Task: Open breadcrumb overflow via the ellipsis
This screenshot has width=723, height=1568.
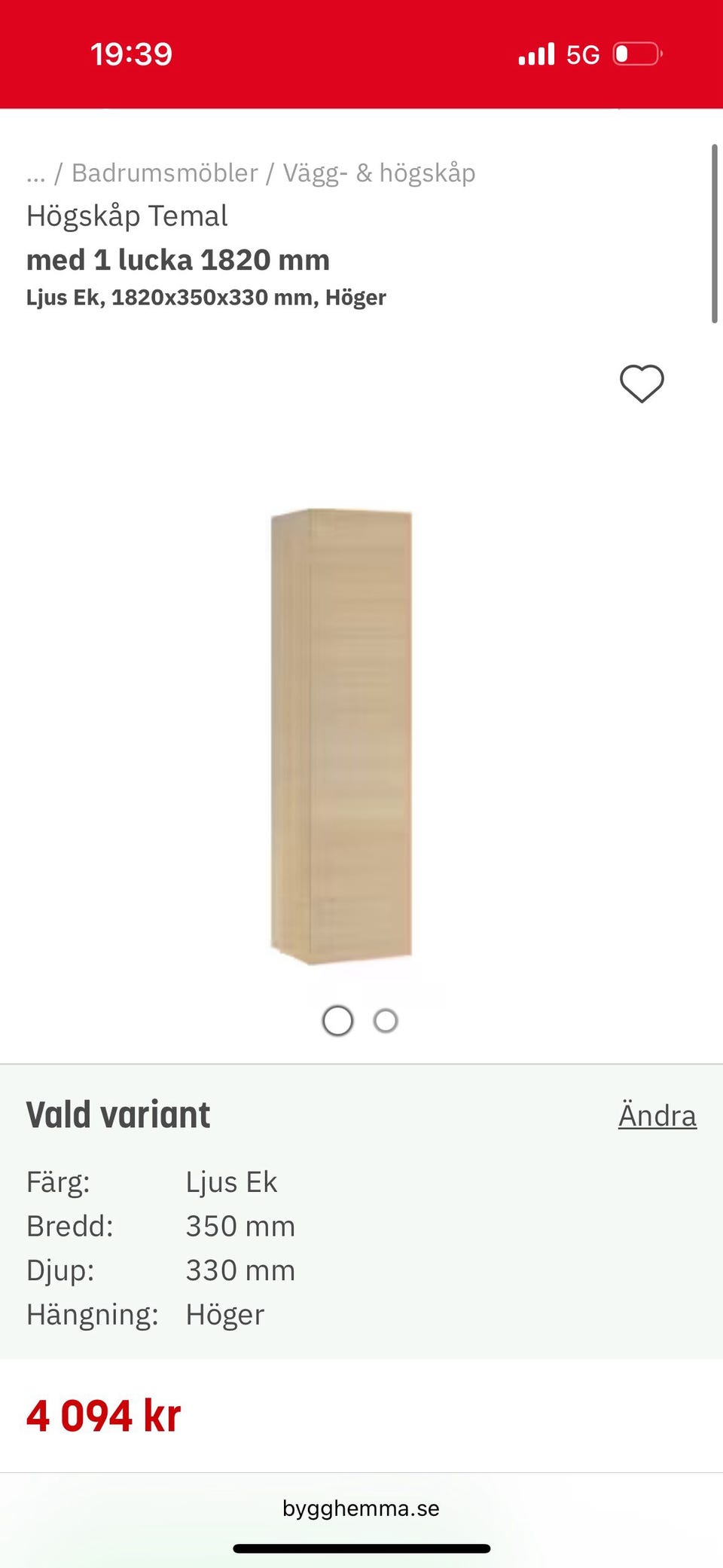Action: pyautogui.click(x=36, y=173)
